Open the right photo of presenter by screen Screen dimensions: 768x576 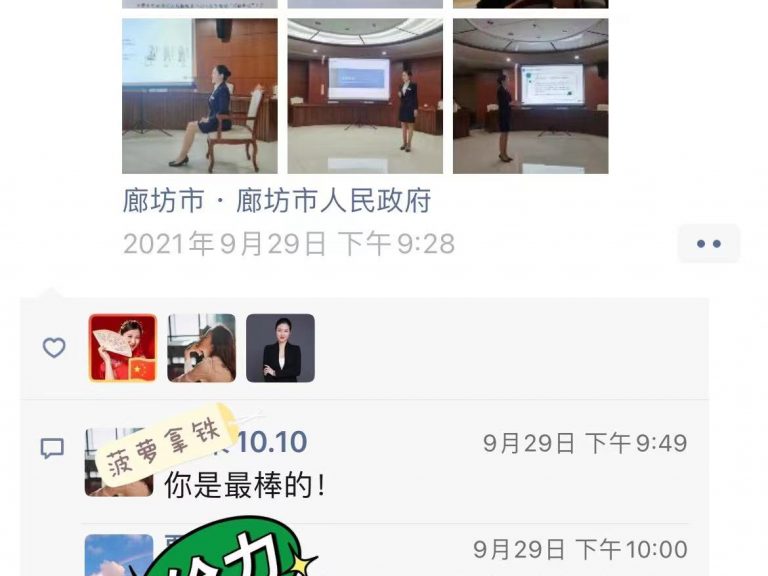pyautogui.click(x=530, y=96)
